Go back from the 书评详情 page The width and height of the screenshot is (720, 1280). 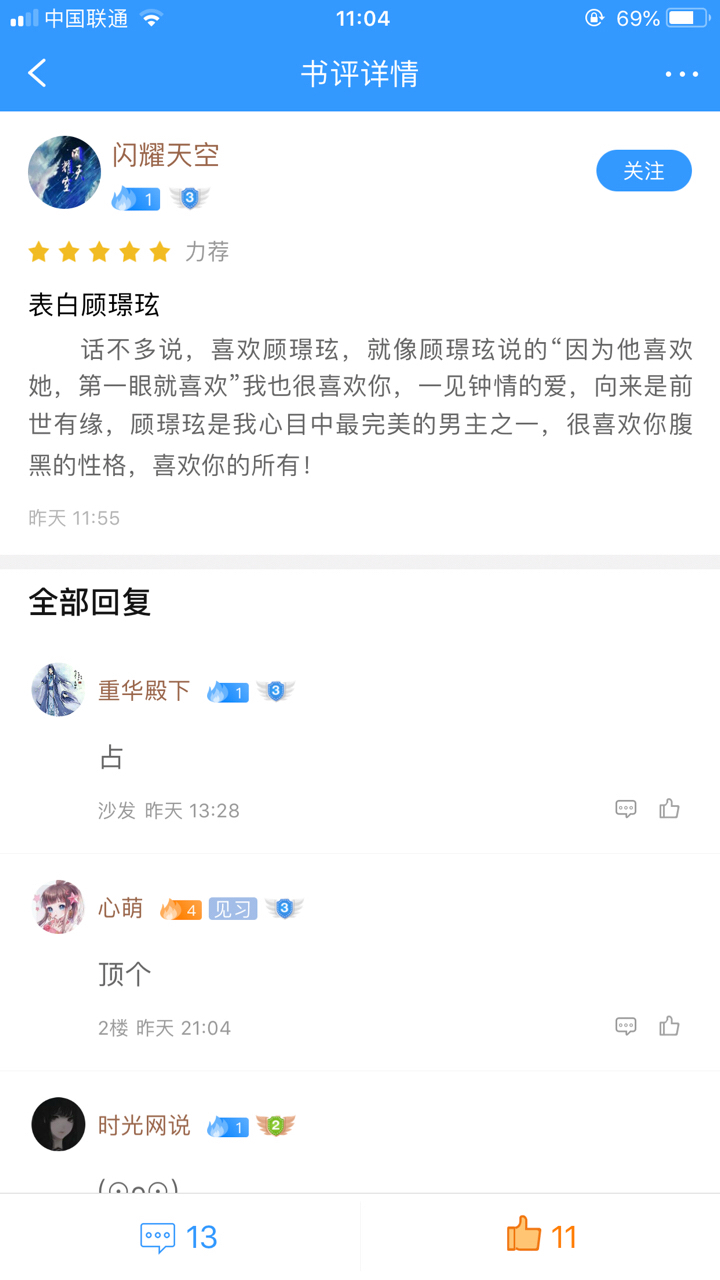[38, 73]
